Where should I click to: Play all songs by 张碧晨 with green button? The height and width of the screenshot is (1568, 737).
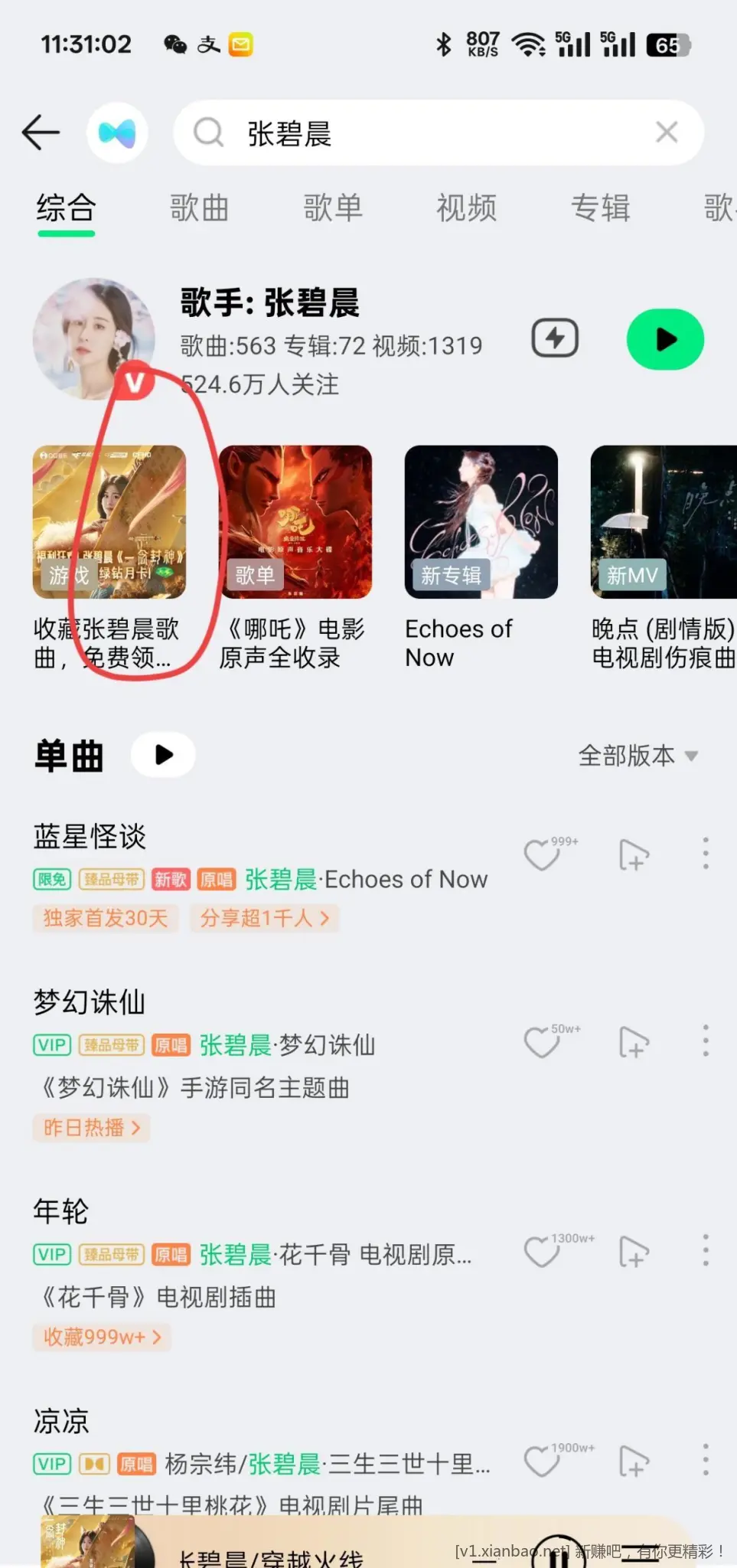(x=665, y=339)
